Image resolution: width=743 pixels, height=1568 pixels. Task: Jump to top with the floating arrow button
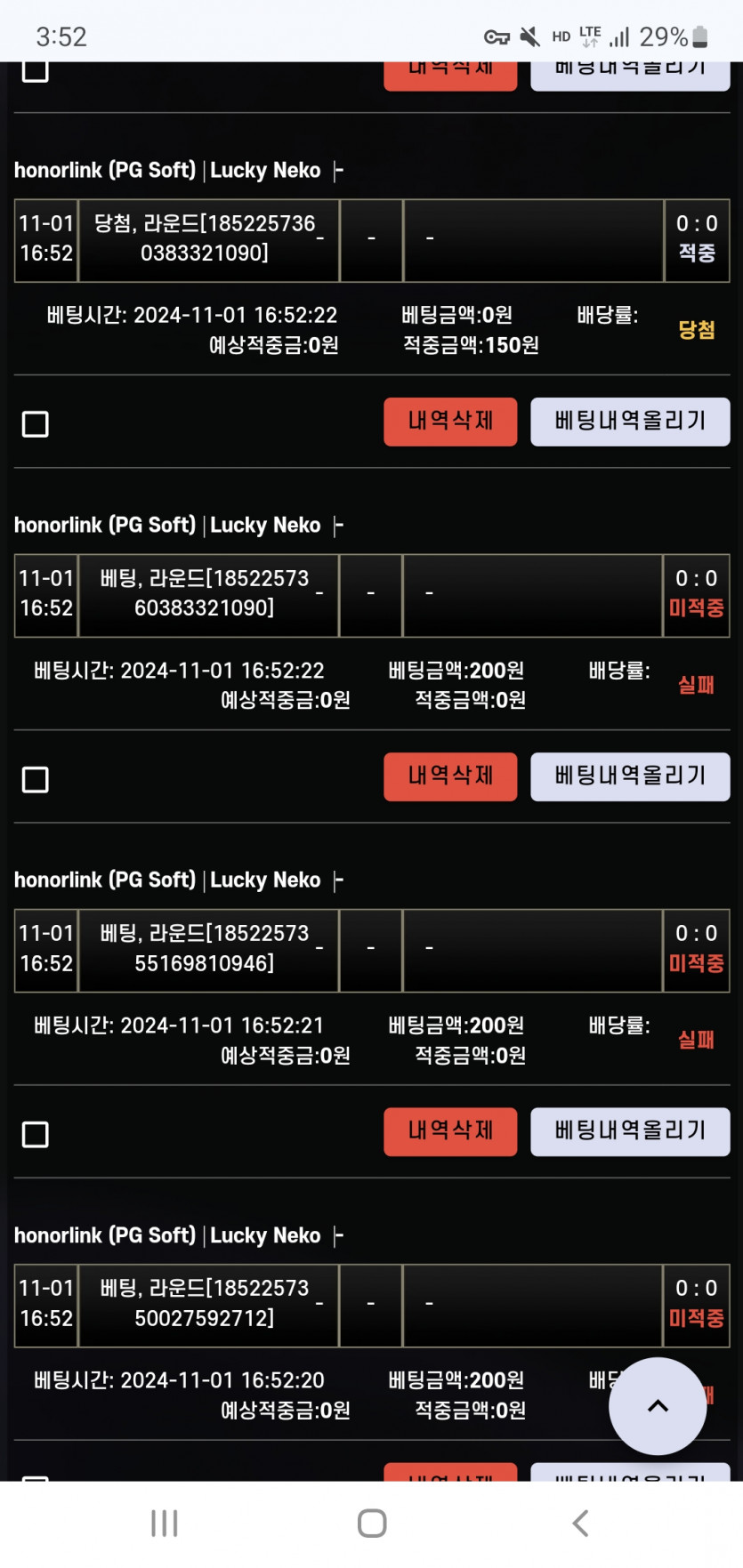click(x=658, y=1406)
